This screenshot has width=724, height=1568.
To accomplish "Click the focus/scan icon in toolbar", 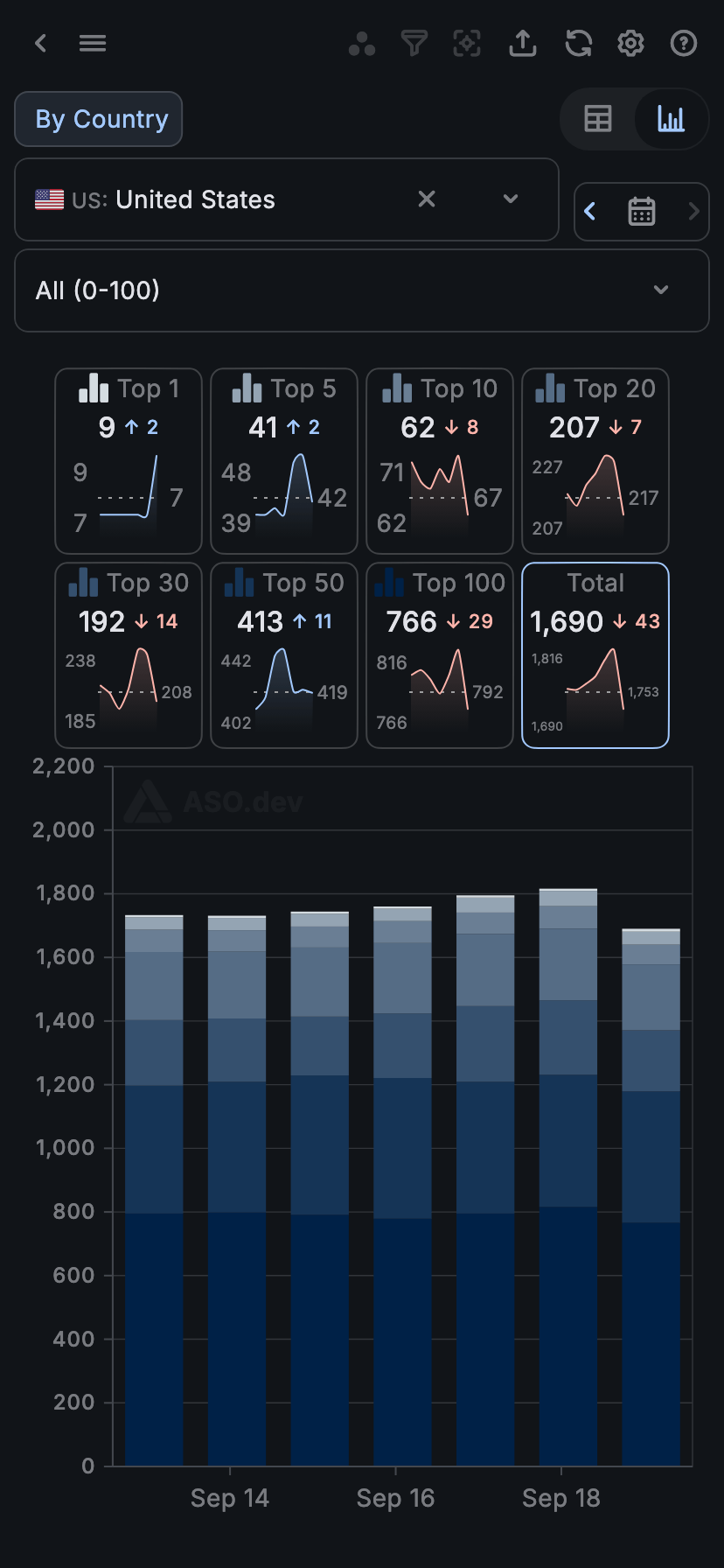I will 467,43.
